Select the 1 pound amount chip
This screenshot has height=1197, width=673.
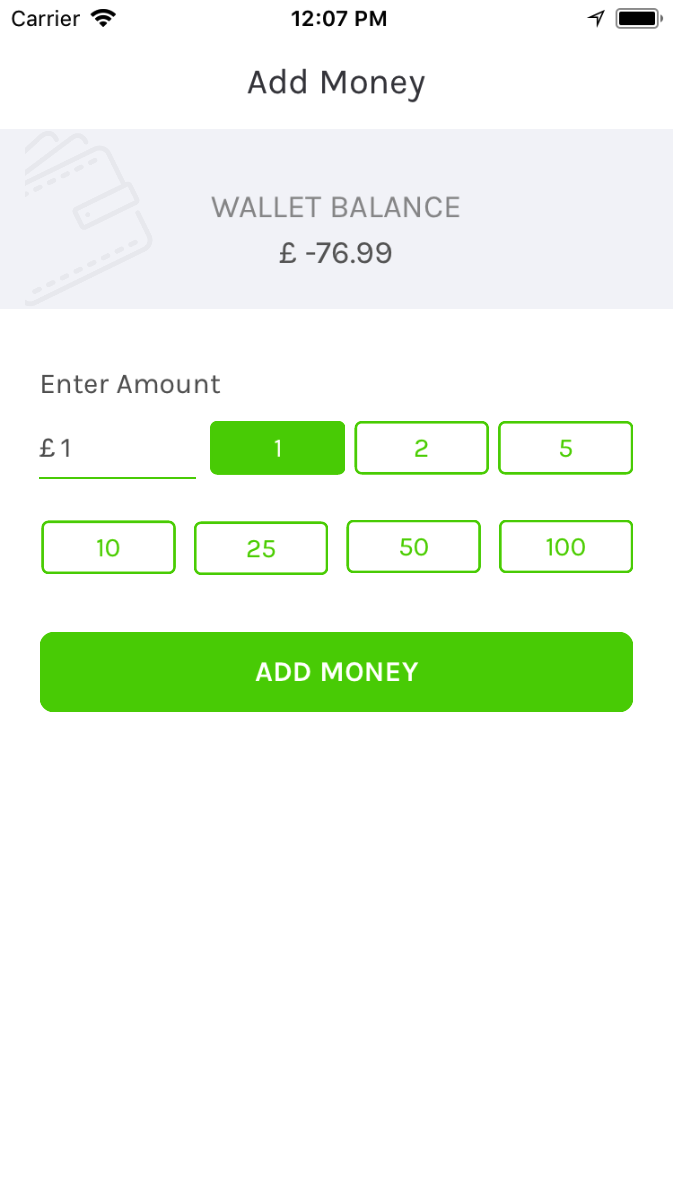277,448
